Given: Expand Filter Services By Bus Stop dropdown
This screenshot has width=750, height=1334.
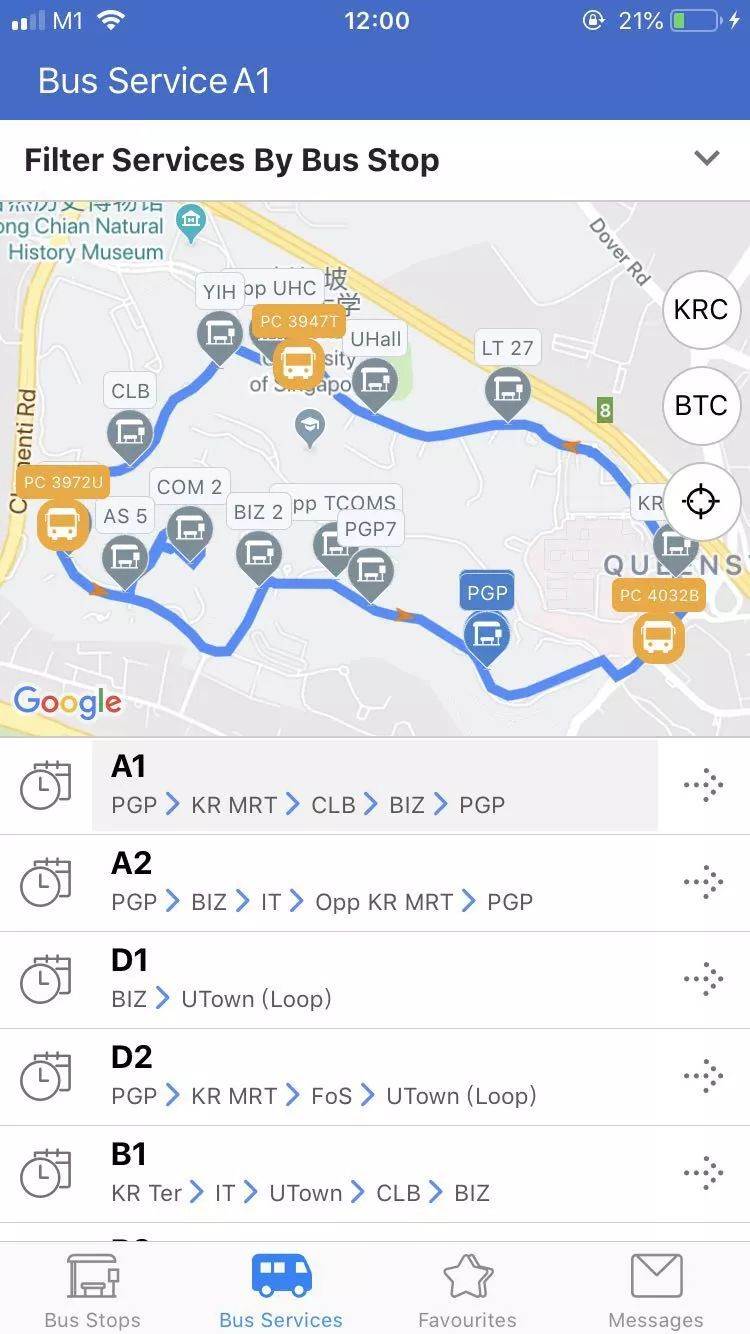Looking at the screenshot, I should [706, 159].
